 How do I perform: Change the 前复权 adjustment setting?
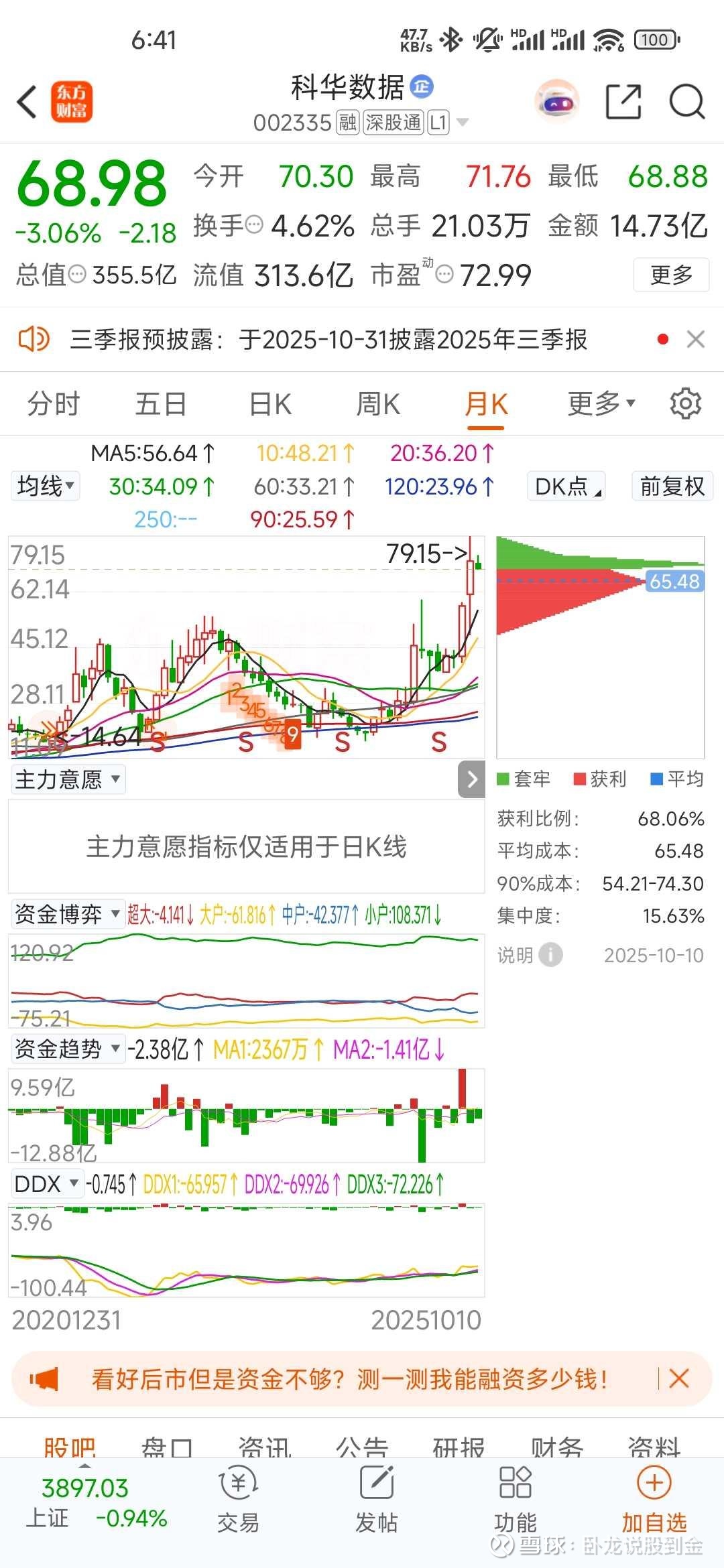pos(672,486)
